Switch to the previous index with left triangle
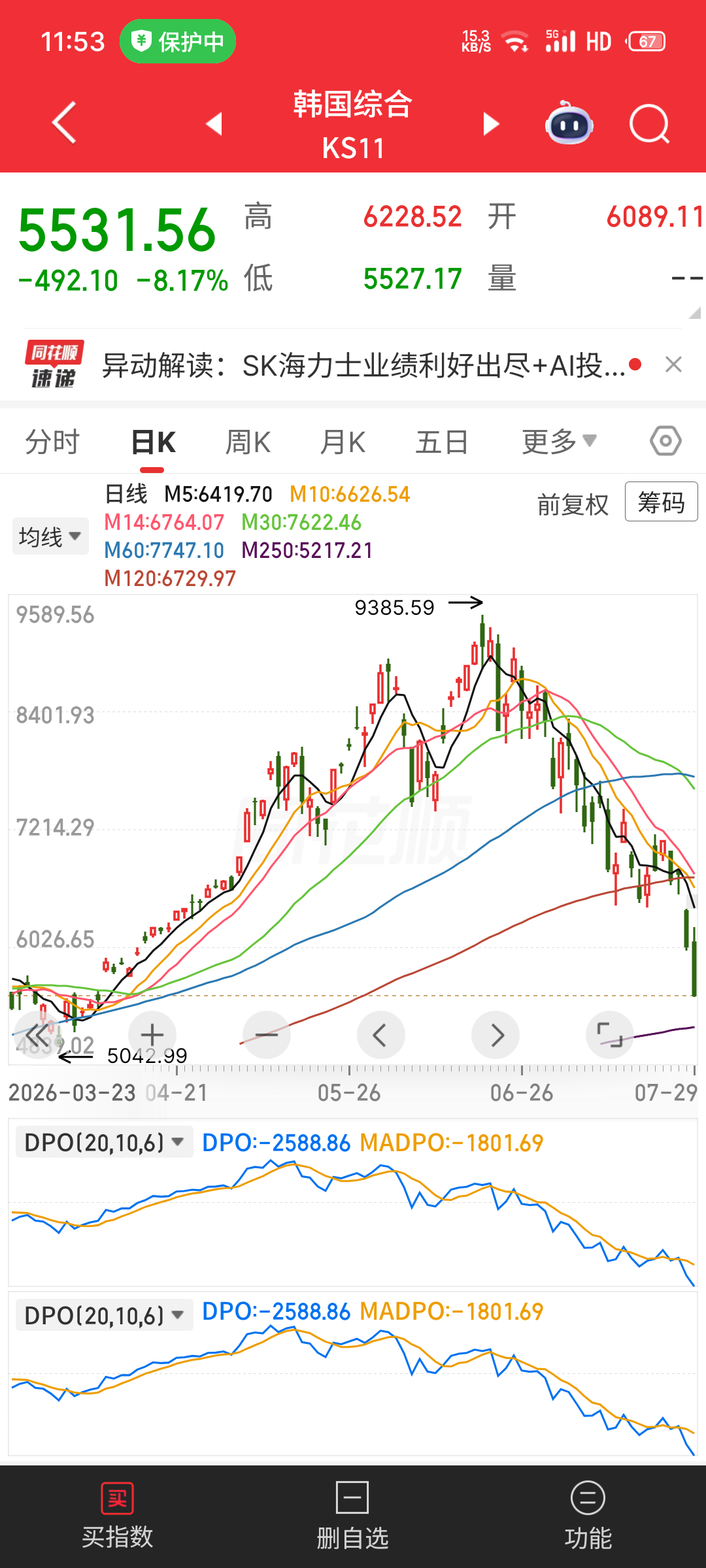The height and width of the screenshot is (1568, 706). click(x=214, y=123)
